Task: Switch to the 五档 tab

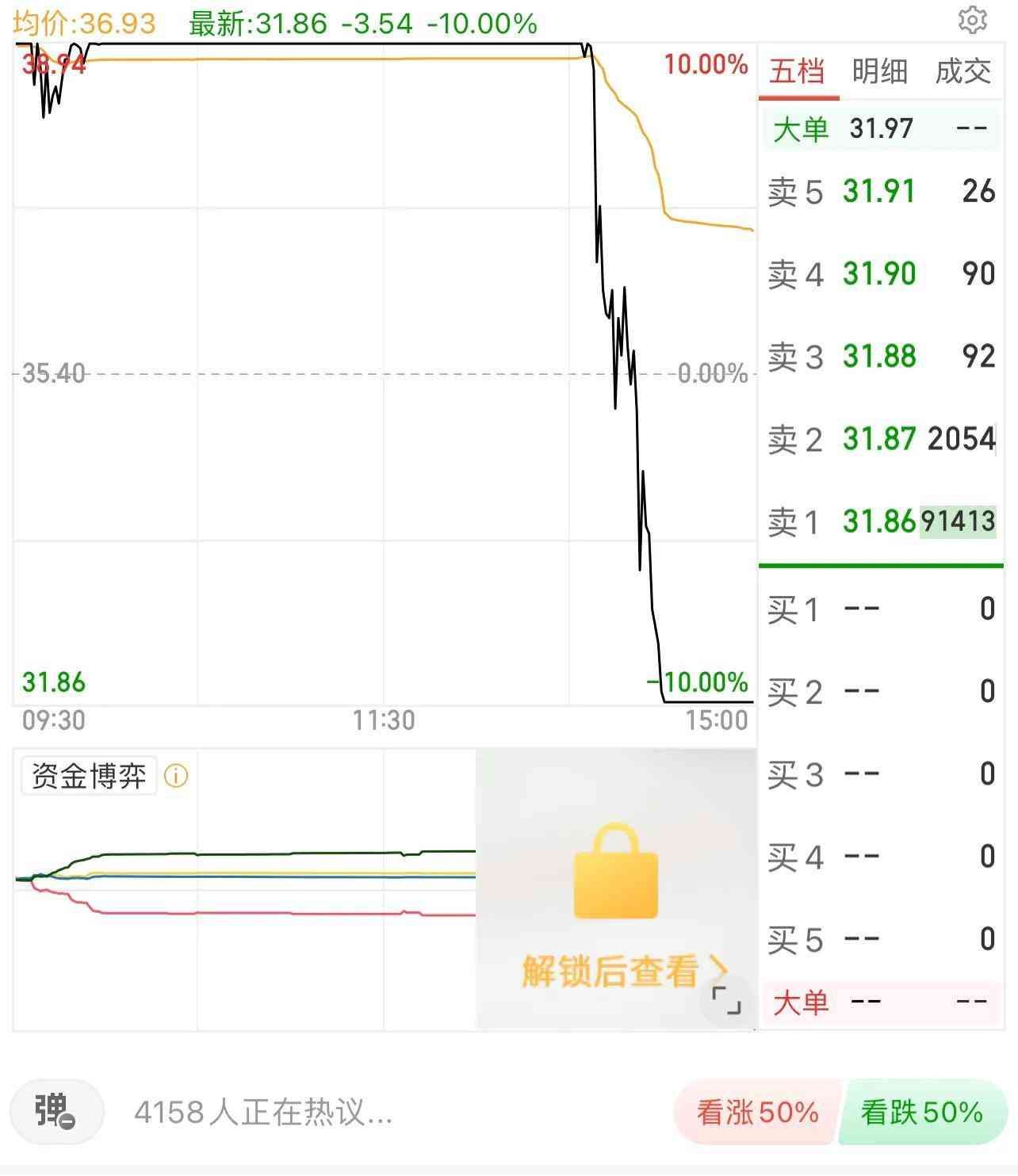Action: (x=797, y=71)
